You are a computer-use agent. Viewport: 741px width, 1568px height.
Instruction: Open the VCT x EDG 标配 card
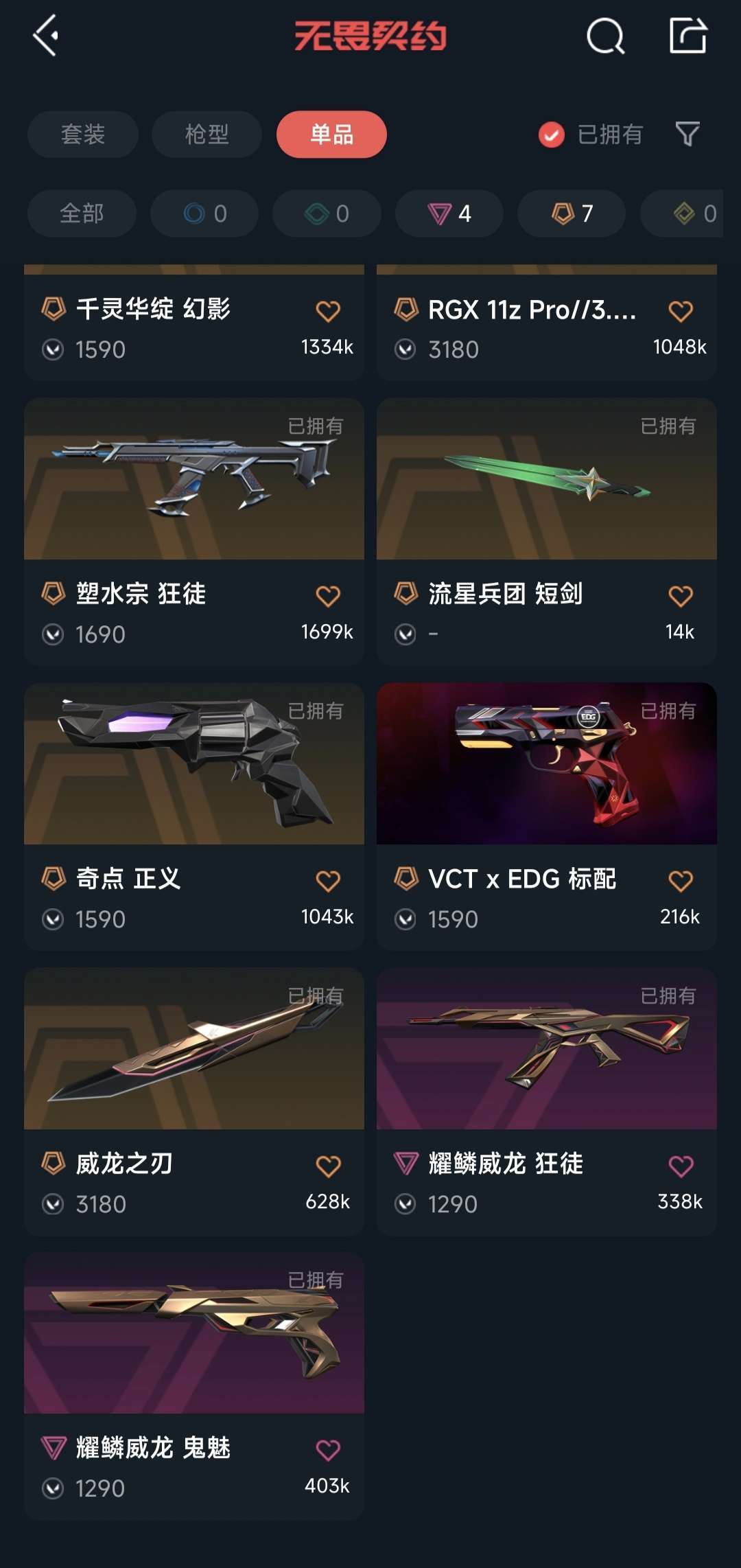(x=547, y=816)
